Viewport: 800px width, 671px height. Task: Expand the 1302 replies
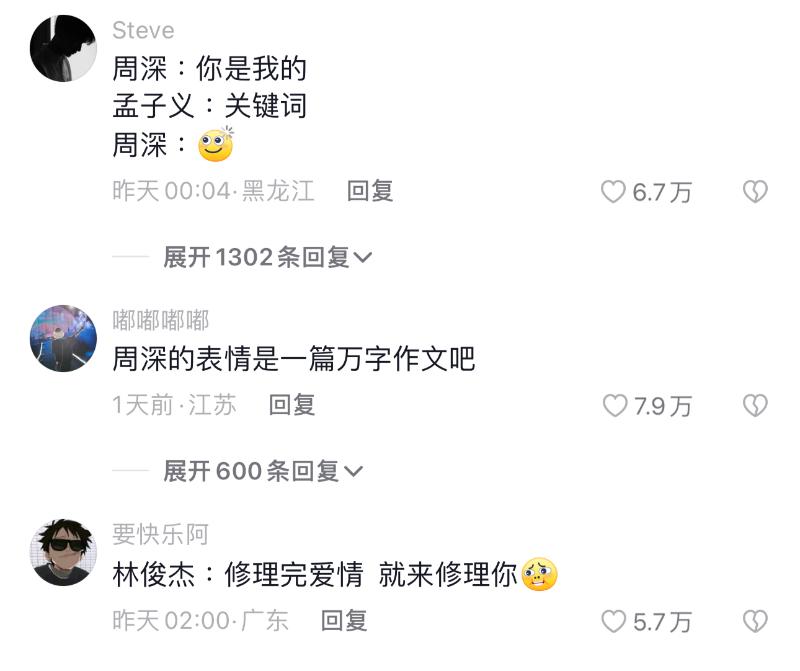pos(267,257)
